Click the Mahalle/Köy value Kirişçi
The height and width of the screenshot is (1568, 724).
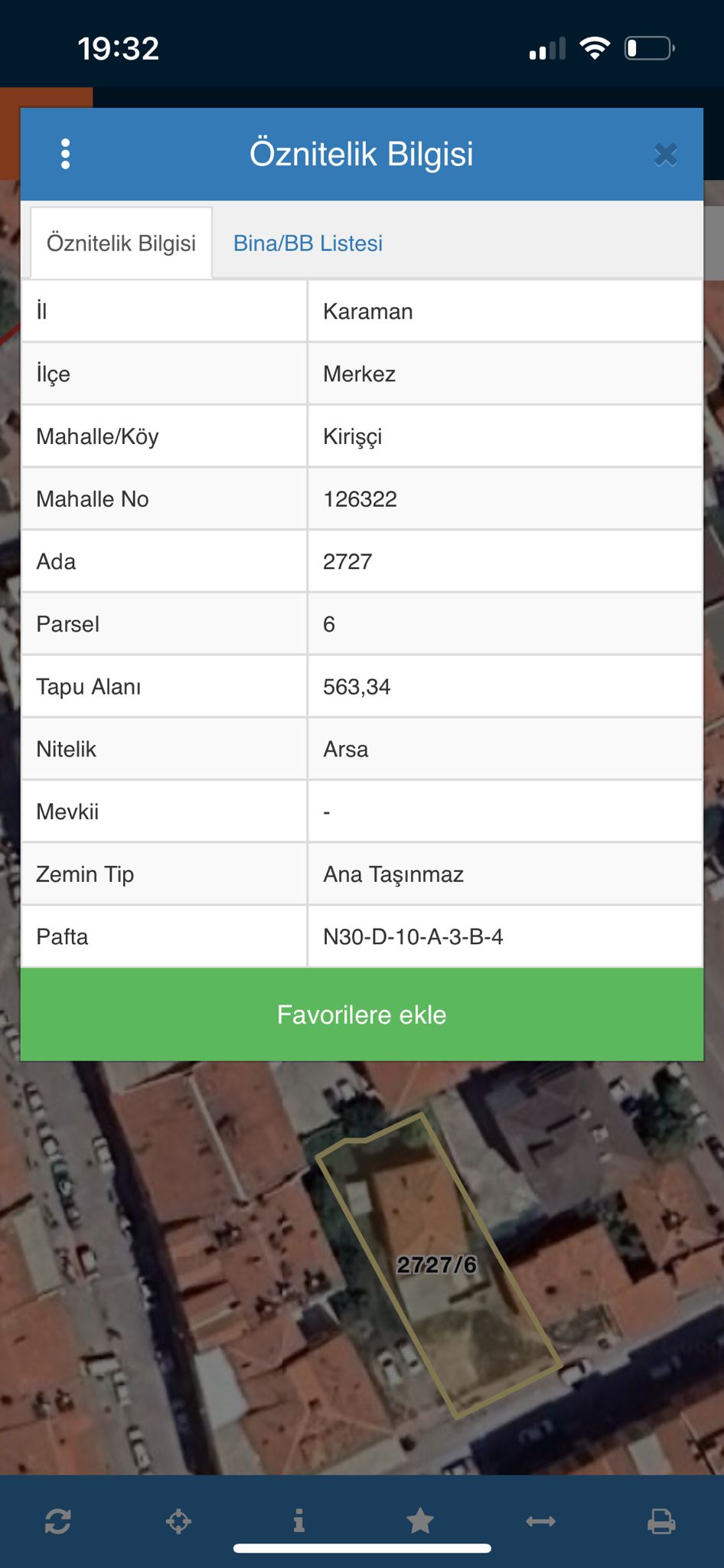352,436
